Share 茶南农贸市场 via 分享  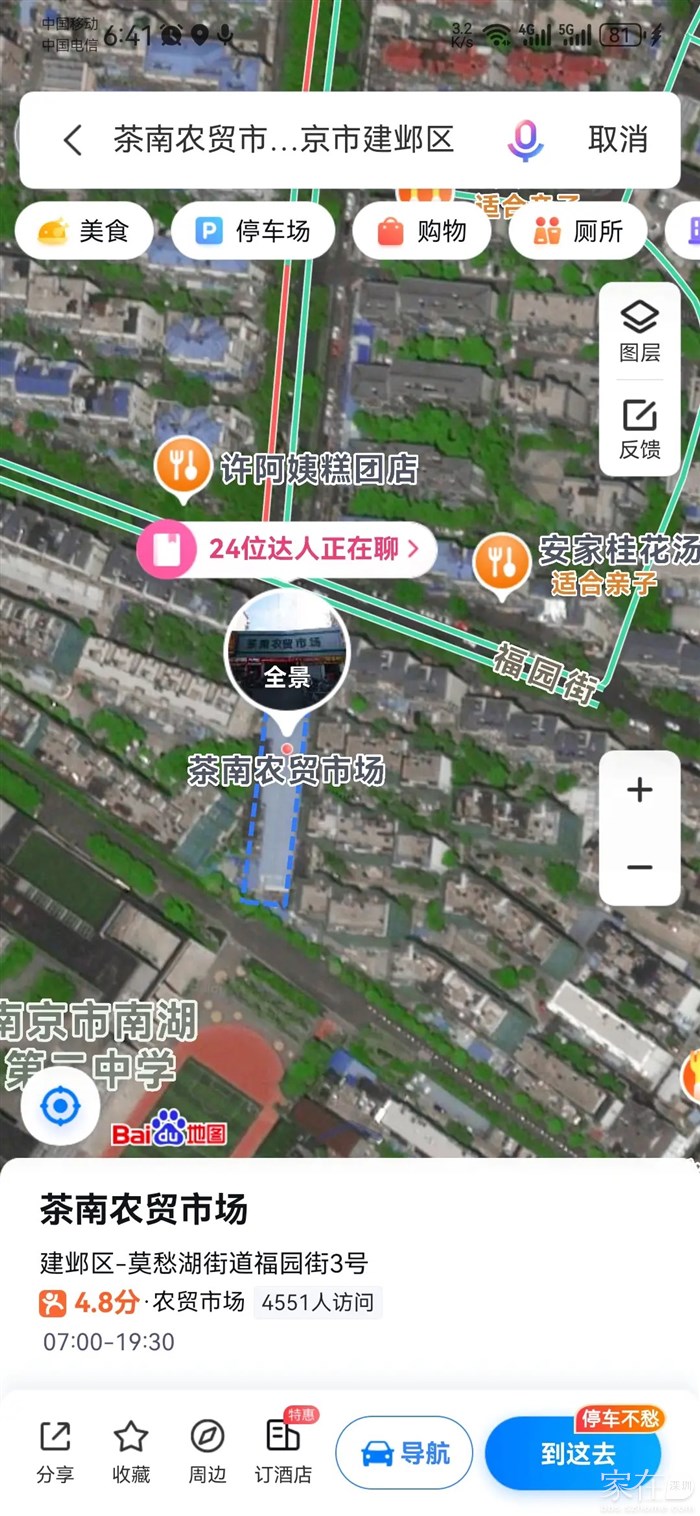coord(55,1451)
